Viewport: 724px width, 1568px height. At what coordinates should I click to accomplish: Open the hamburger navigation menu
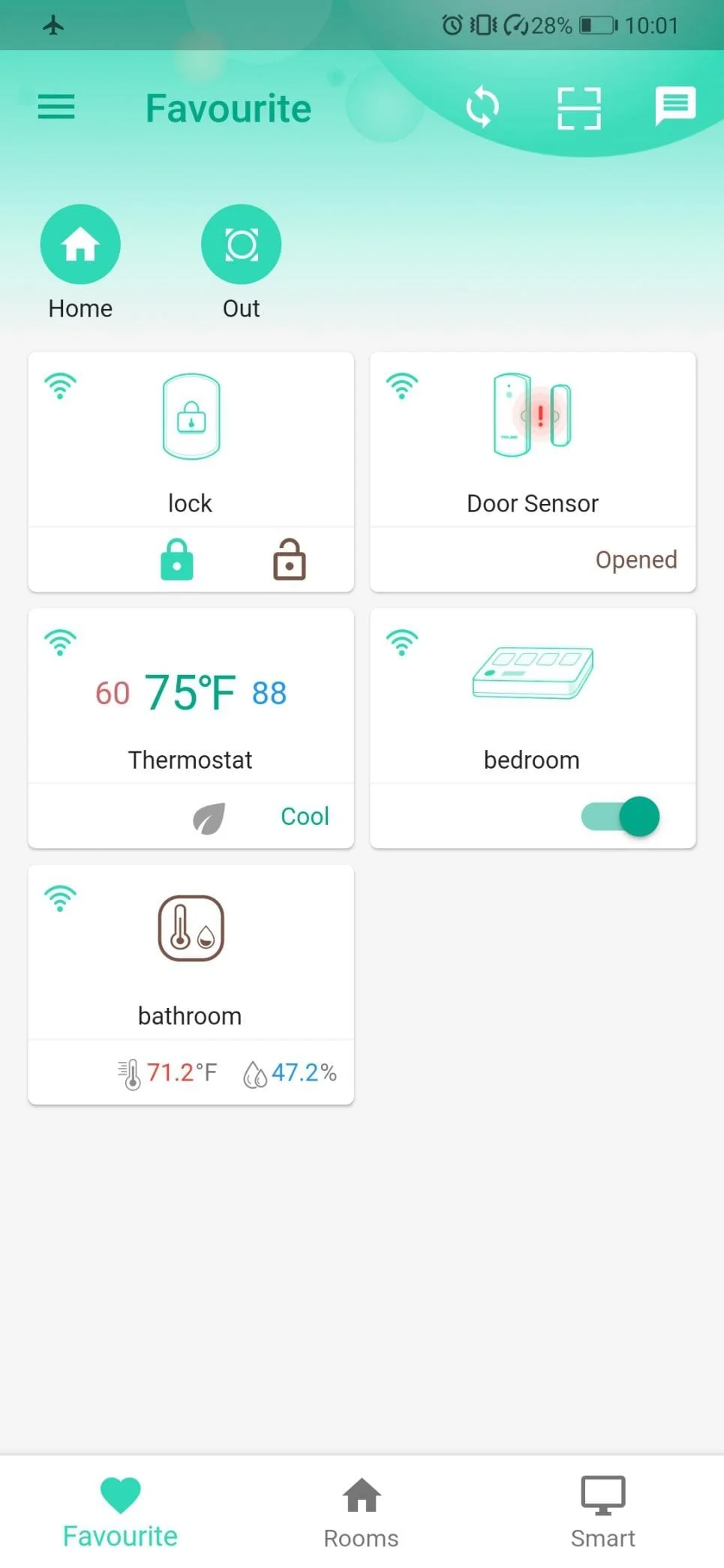coord(56,106)
